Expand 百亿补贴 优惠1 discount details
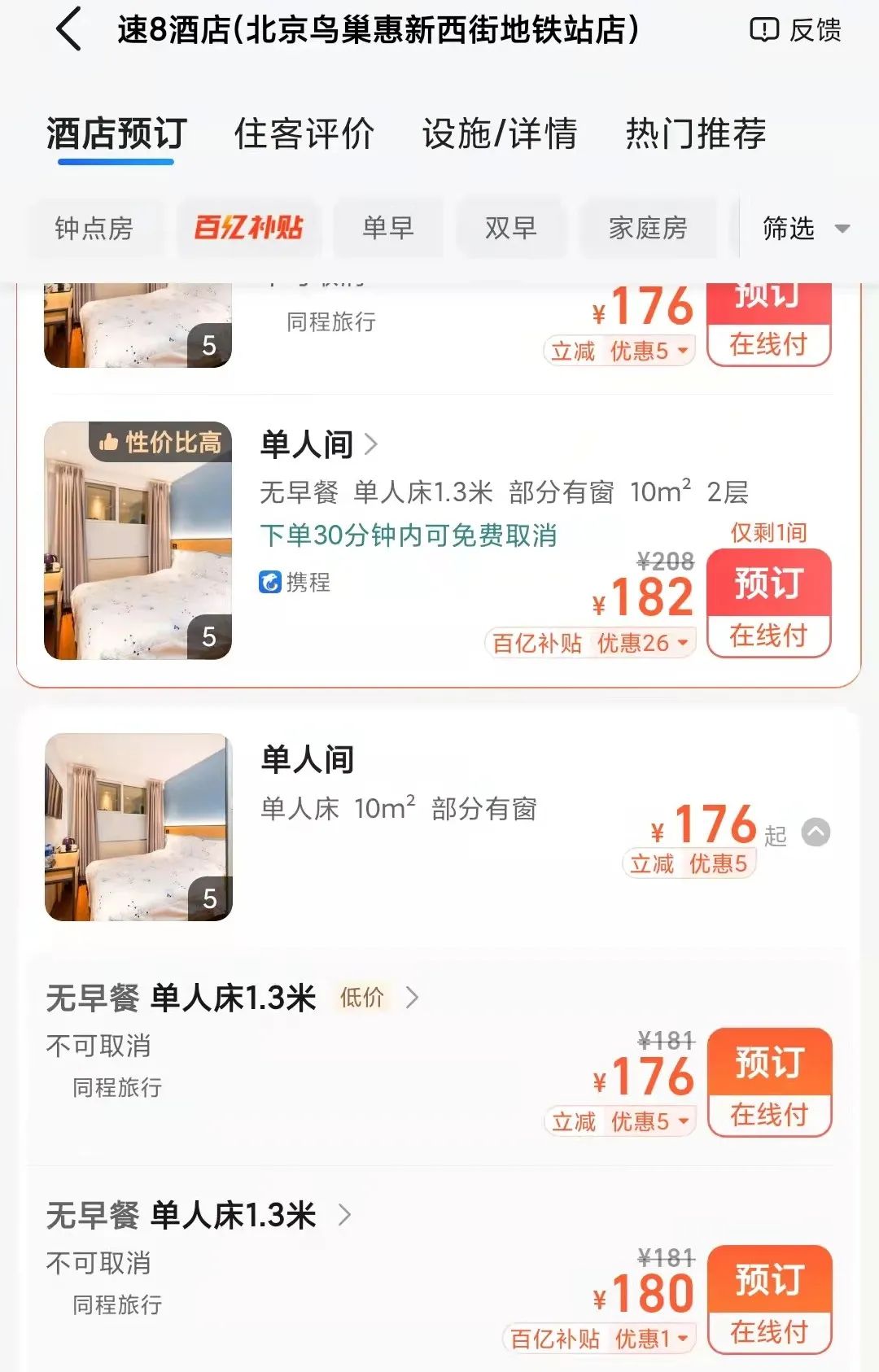The image size is (879, 1372). click(601, 1339)
